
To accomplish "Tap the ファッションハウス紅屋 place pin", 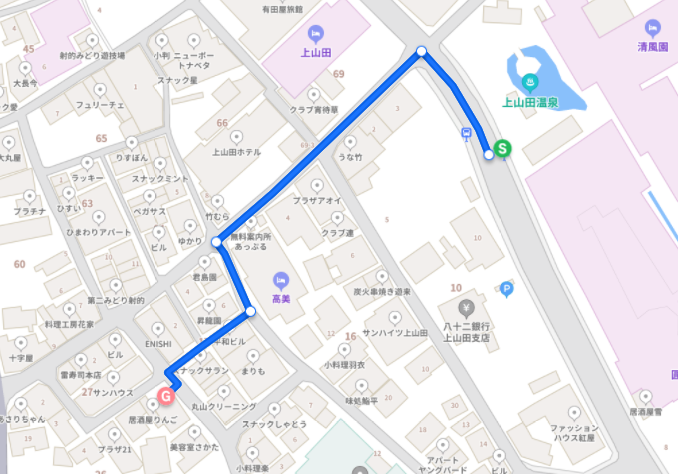I will pos(581,412).
